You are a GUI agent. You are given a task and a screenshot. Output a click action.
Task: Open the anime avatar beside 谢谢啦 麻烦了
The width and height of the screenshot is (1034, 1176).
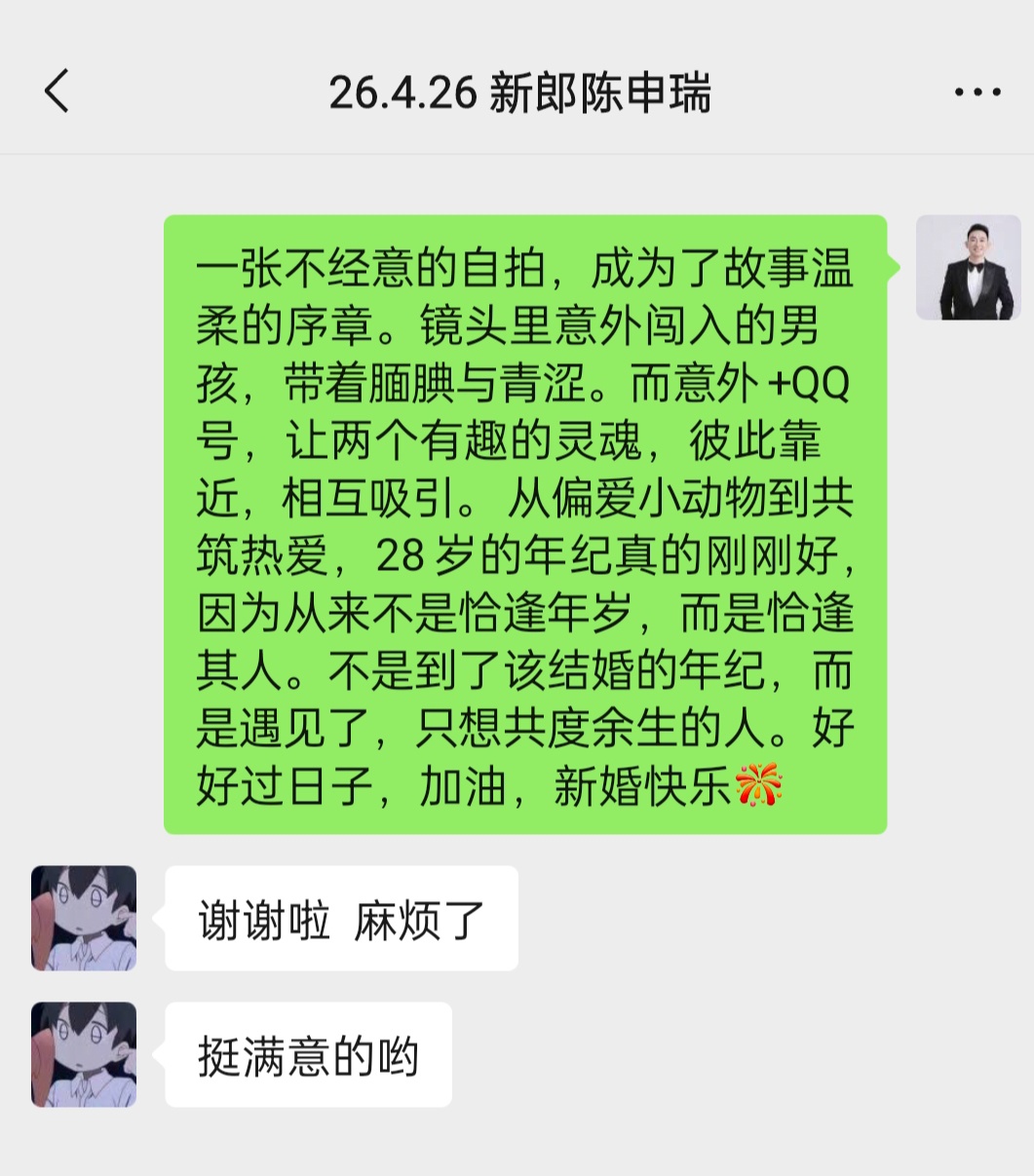84,918
